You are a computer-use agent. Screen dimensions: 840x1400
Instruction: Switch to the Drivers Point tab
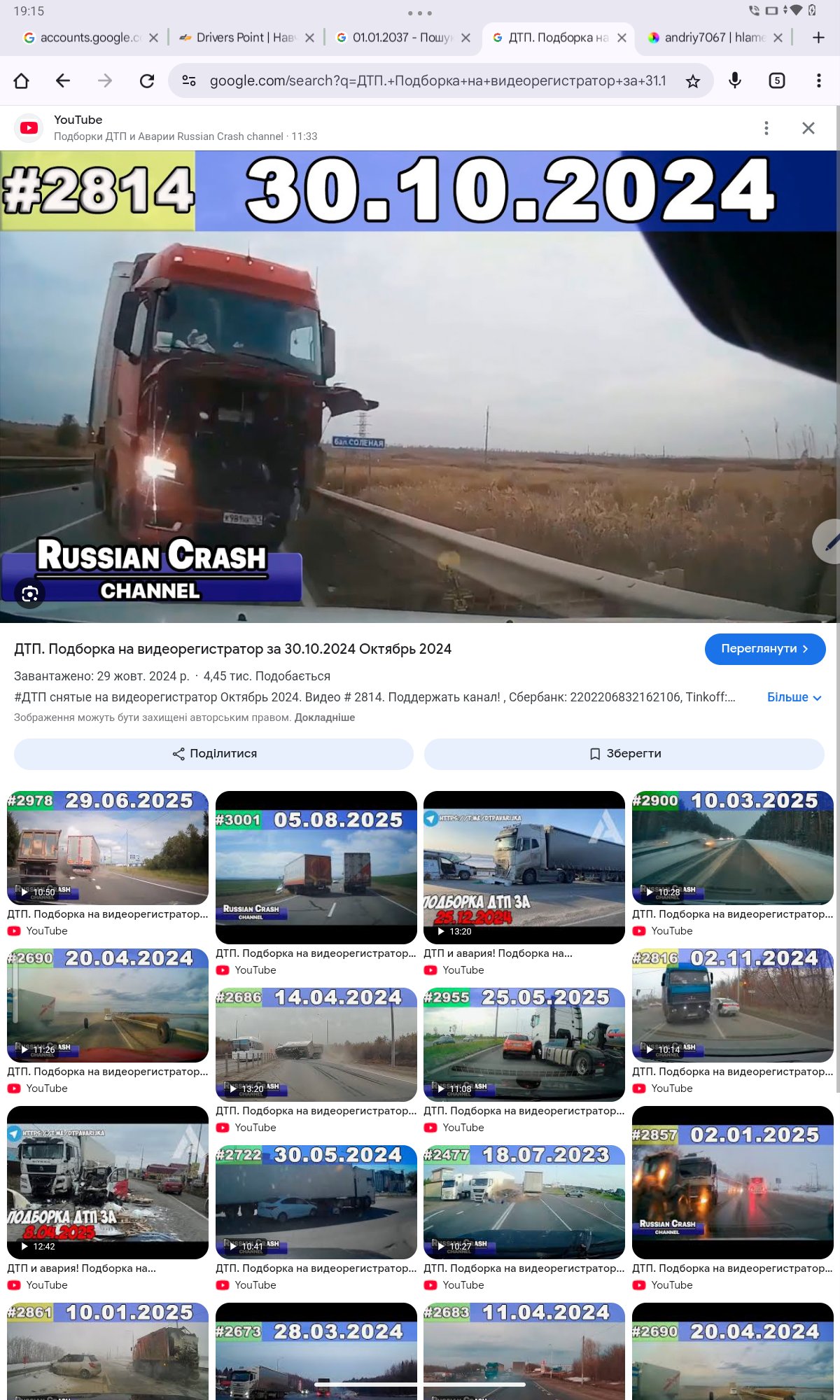(238, 38)
